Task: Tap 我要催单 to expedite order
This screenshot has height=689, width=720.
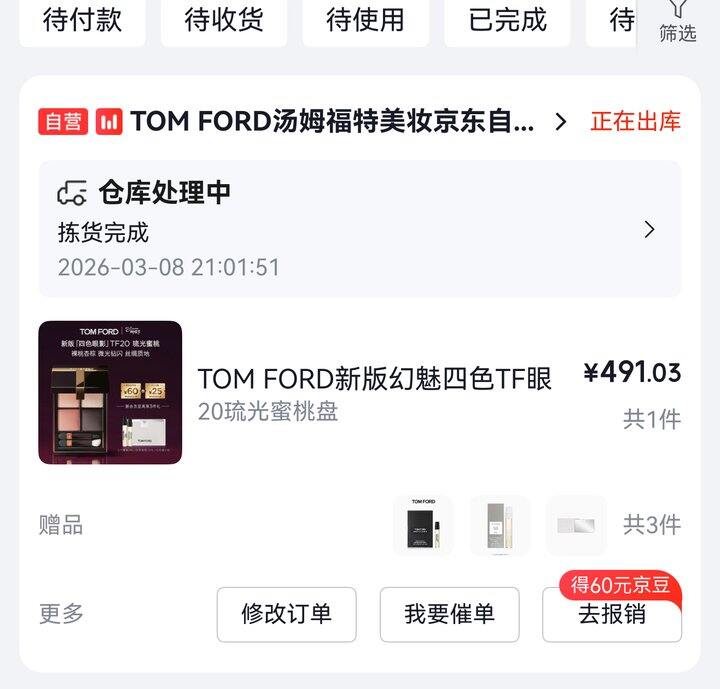Action: [449, 614]
